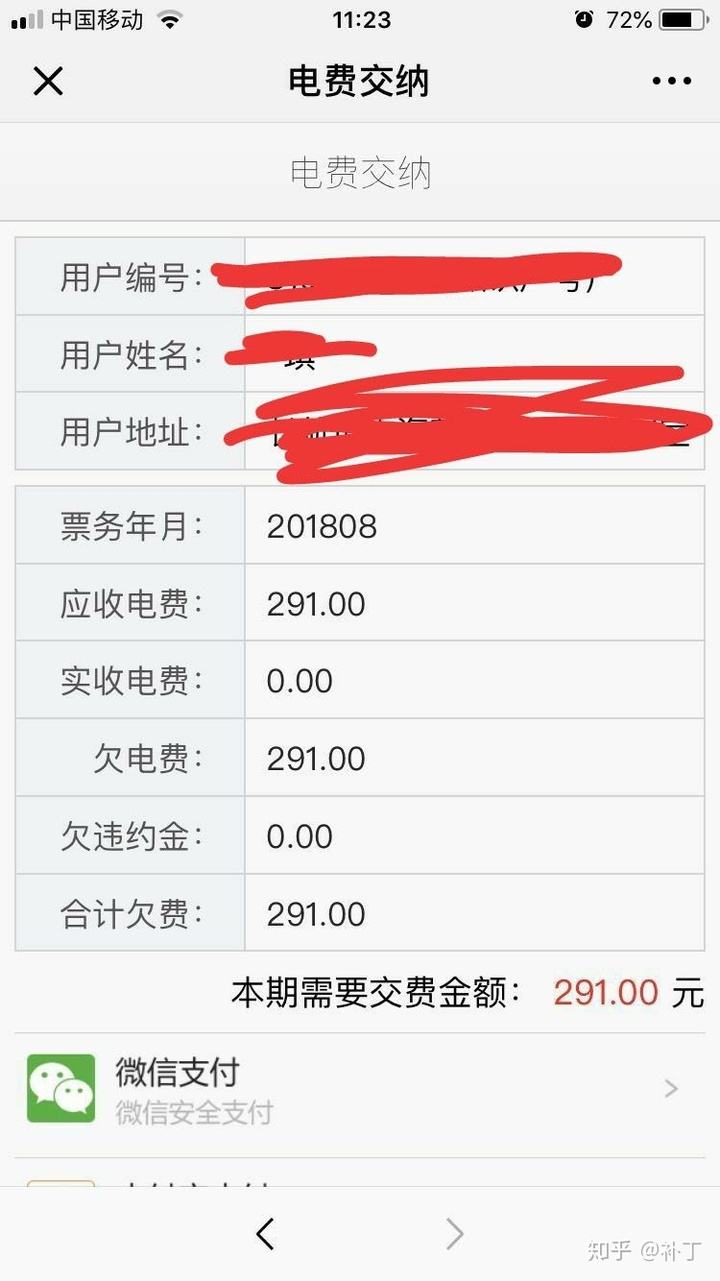Tap the 11:23 time in status bar
The height and width of the screenshot is (1281, 720).
click(360, 17)
